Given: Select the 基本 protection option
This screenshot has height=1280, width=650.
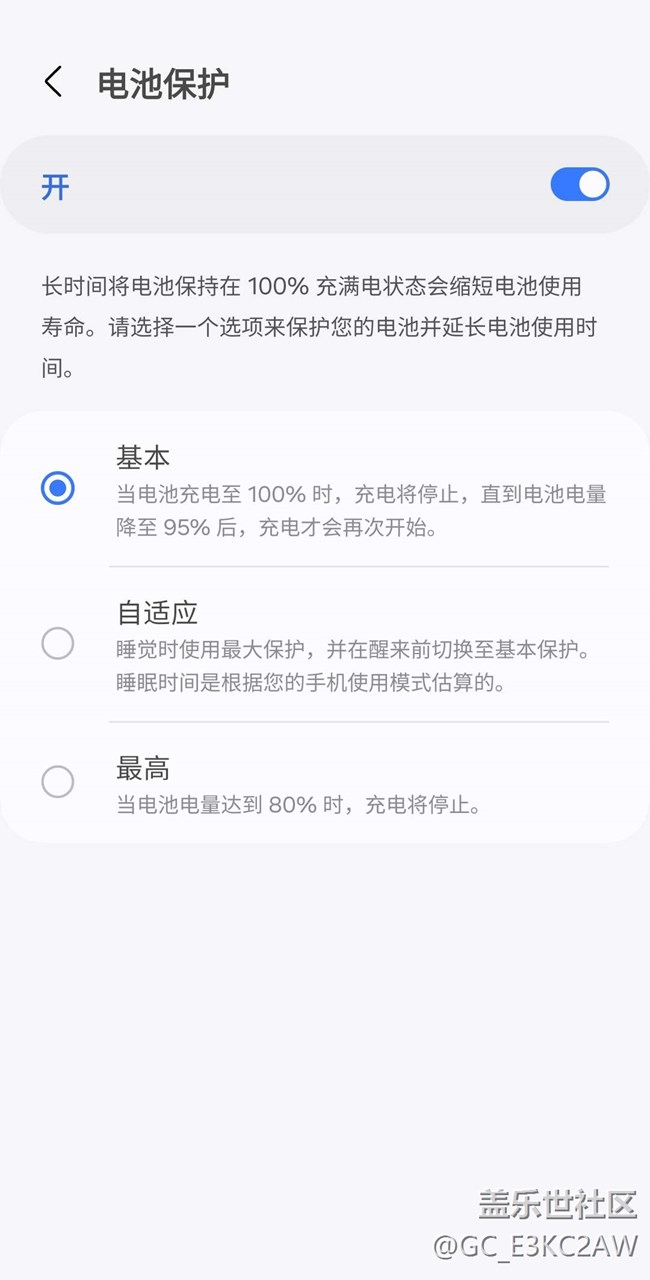Looking at the screenshot, I should click(58, 488).
